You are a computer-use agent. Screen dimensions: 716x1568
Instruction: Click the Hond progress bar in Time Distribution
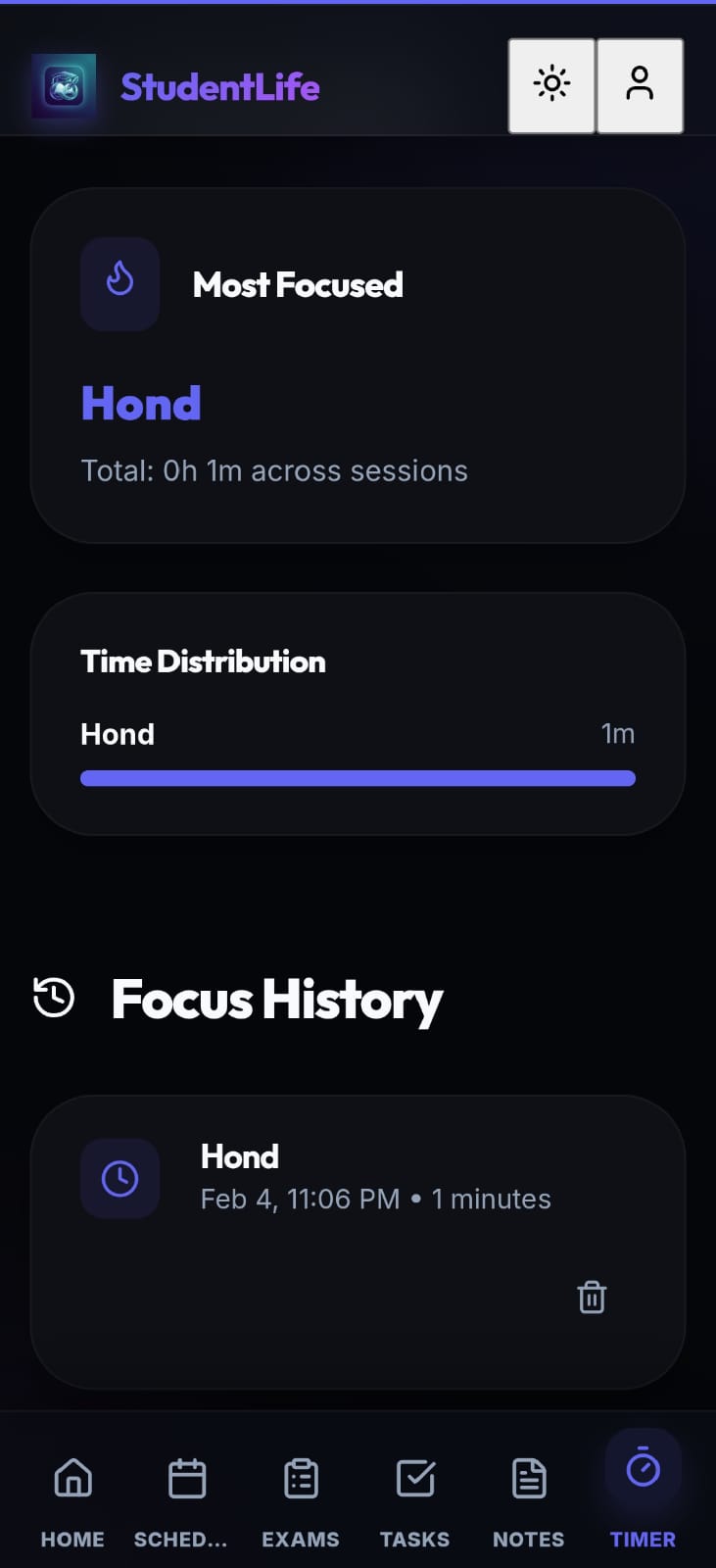coord(358,777)
